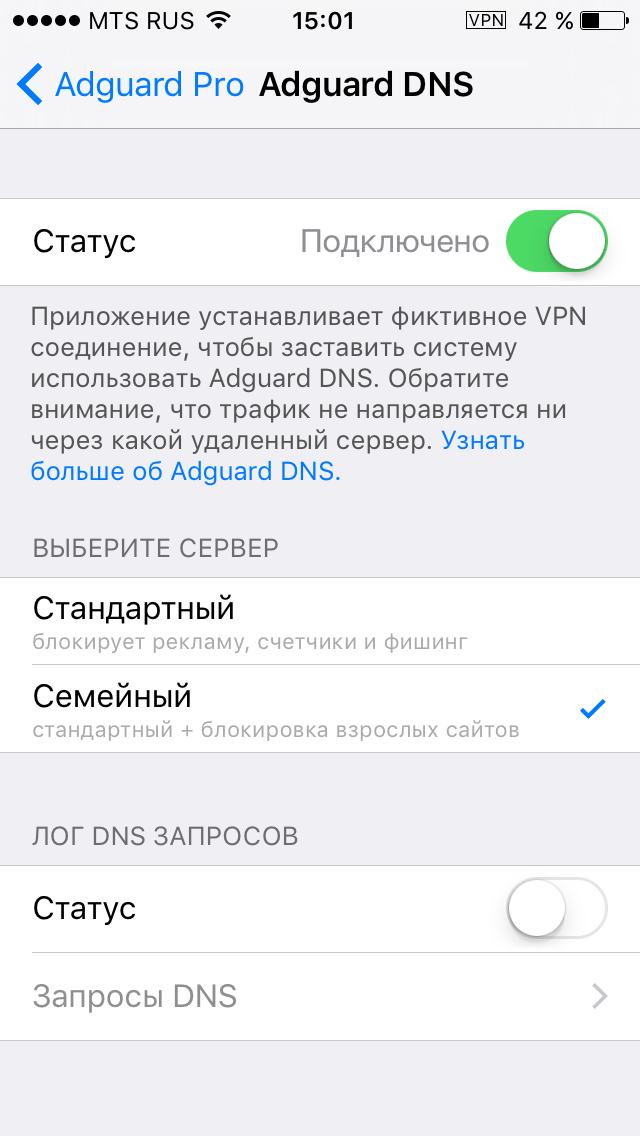The height and width of the screenshot is (1136, 640).
Task: Open Запросы DNS
Action: pyautogui.click(x=320, y=997)
